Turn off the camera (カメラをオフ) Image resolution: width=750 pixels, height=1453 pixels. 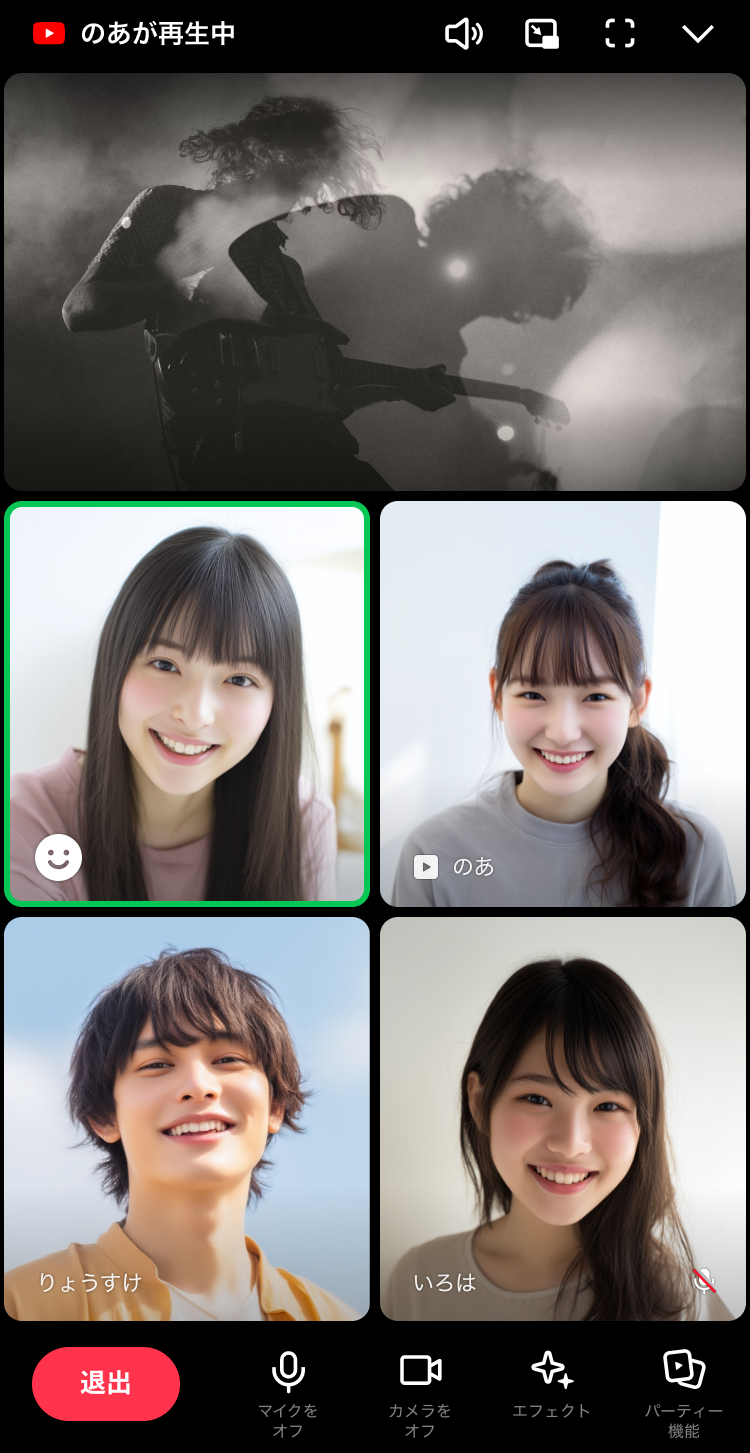tap(420, 1384)
